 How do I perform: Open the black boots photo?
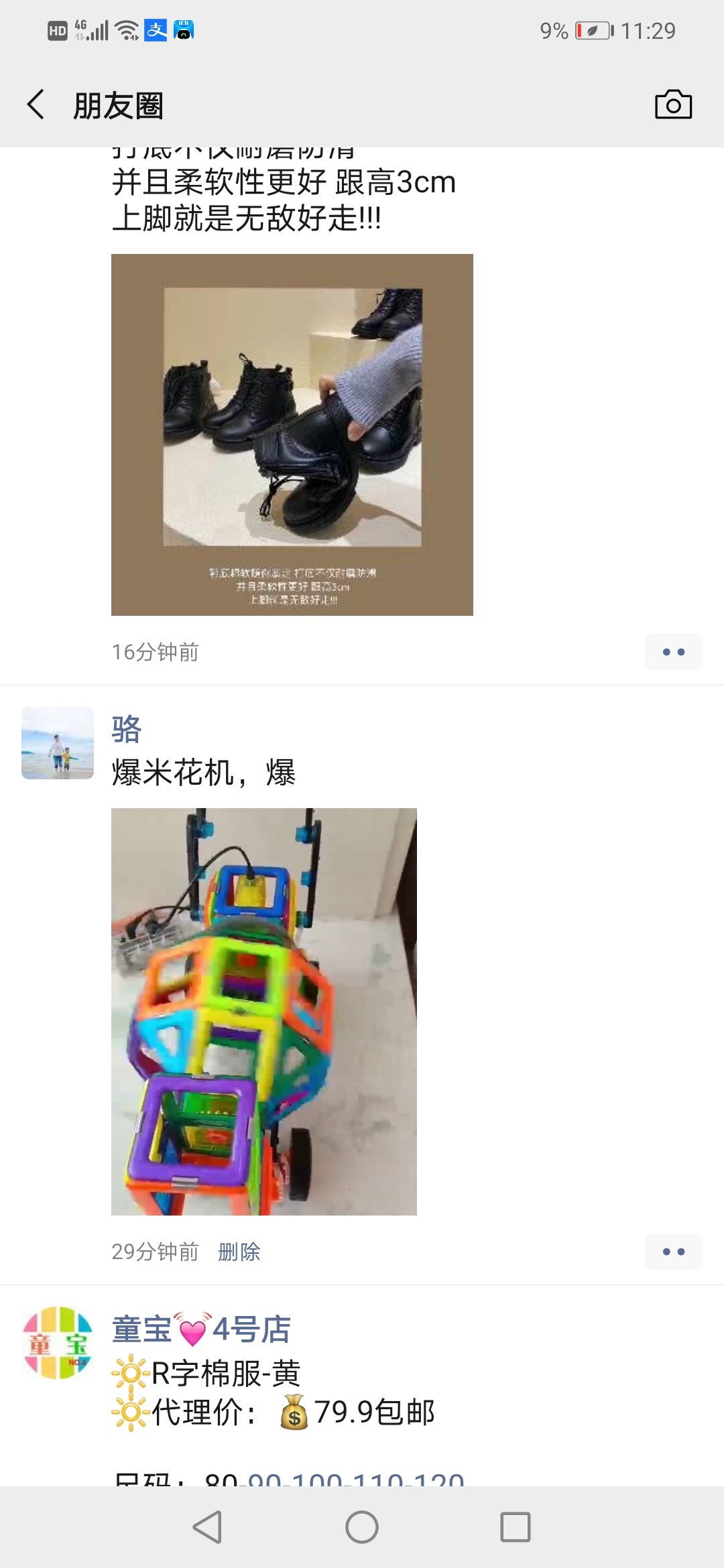point(292,434)
